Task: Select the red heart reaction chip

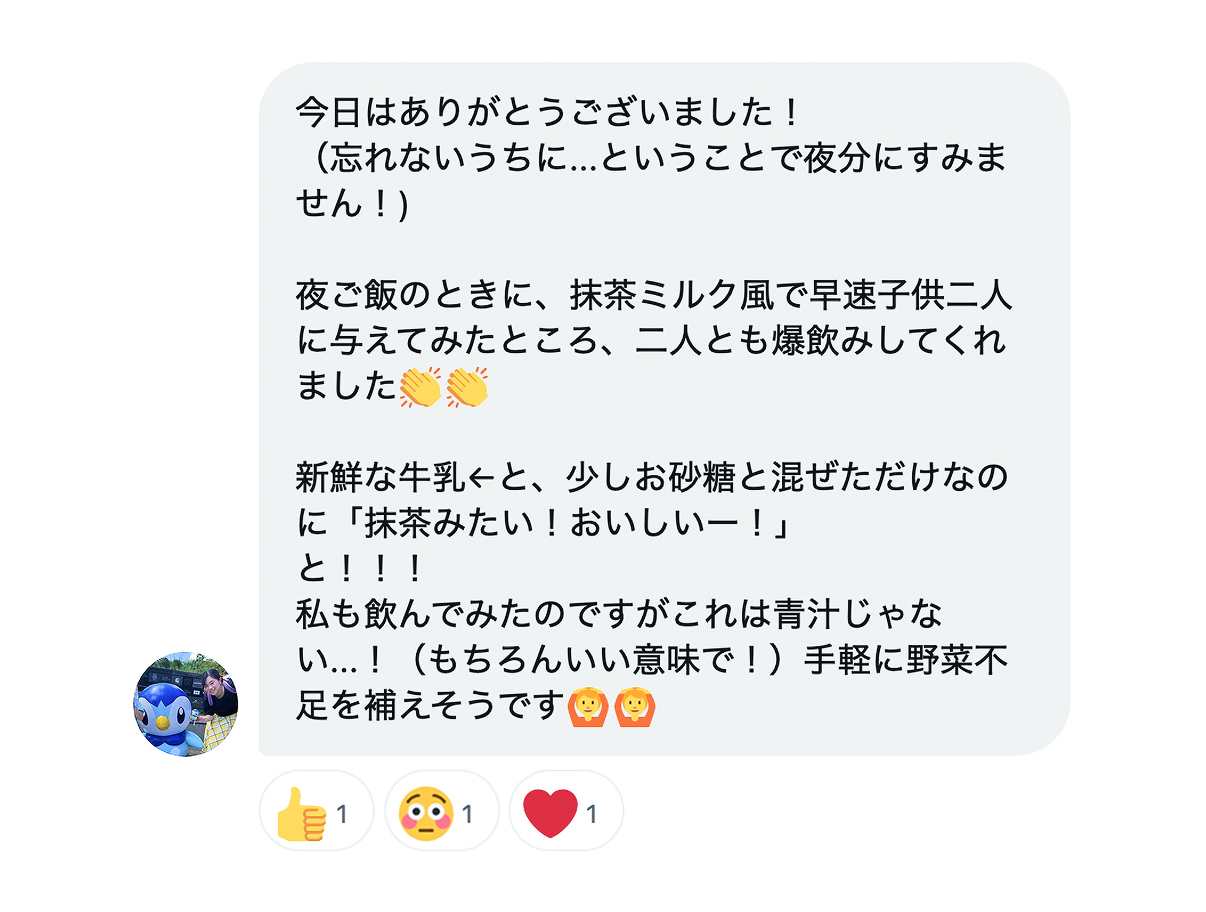Action: [566, 811]
